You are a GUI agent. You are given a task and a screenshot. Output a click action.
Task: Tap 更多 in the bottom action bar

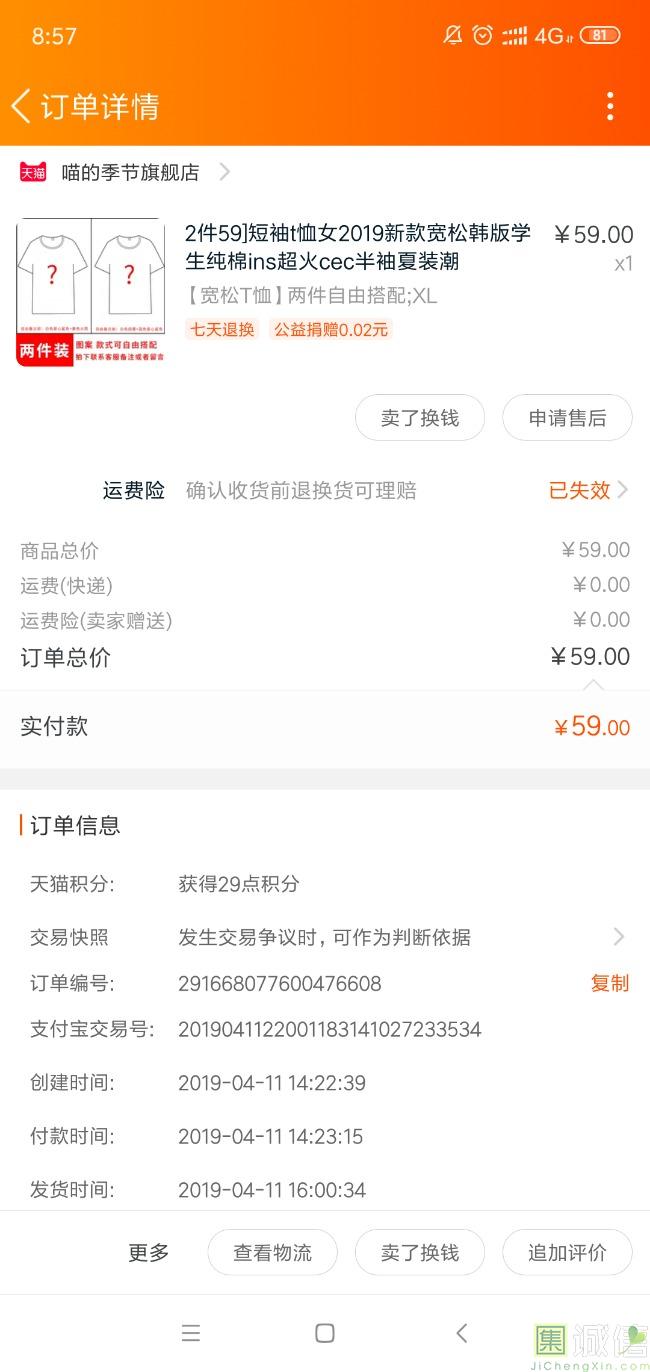[x=148, y=1252]
